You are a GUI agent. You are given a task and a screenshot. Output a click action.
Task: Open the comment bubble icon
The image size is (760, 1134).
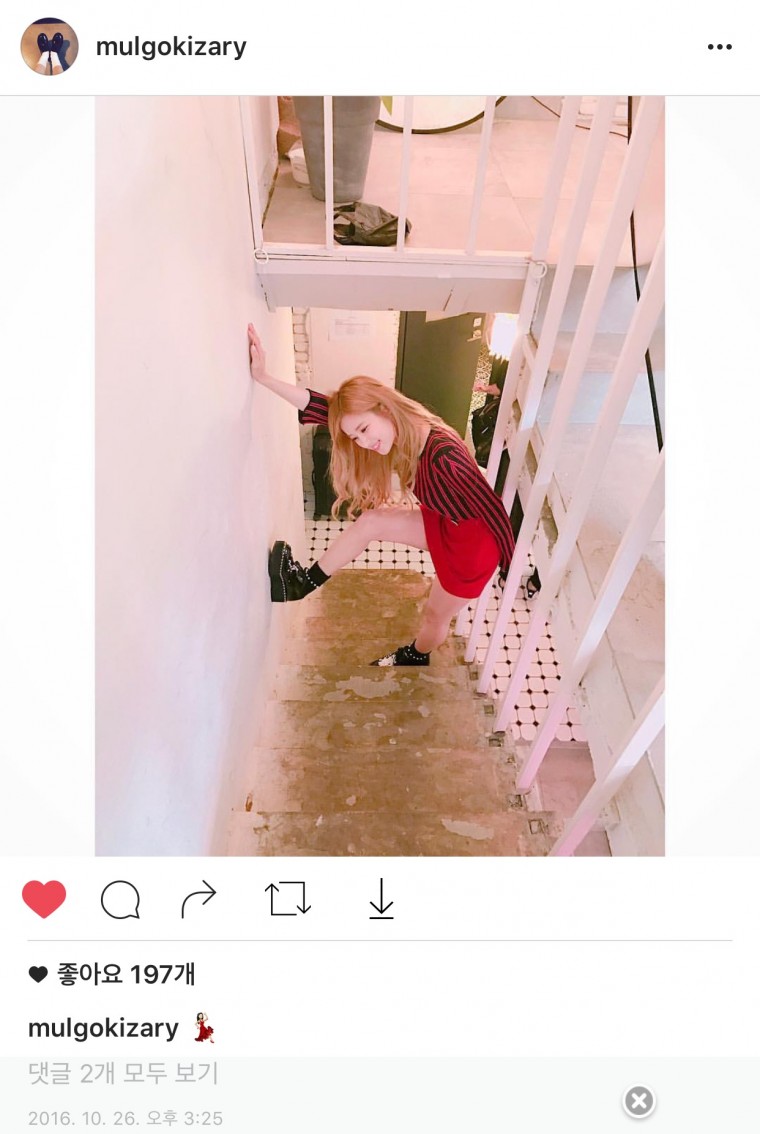point(120,900)
